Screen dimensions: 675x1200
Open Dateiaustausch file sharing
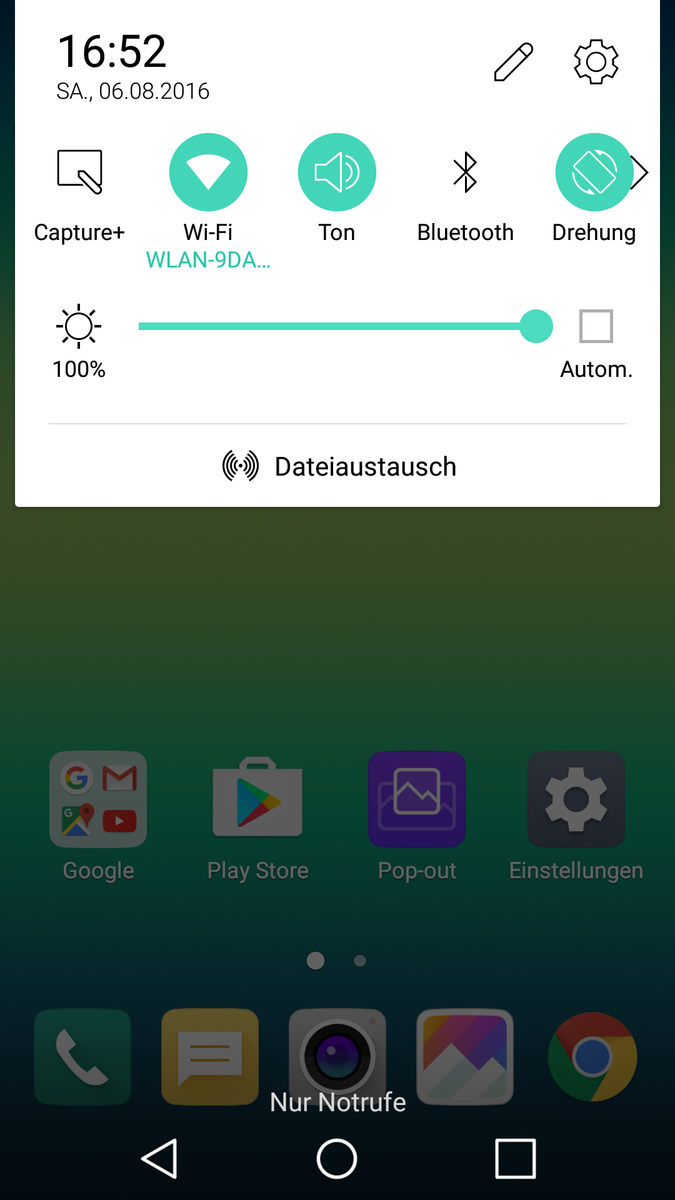[x=338, y=466]
